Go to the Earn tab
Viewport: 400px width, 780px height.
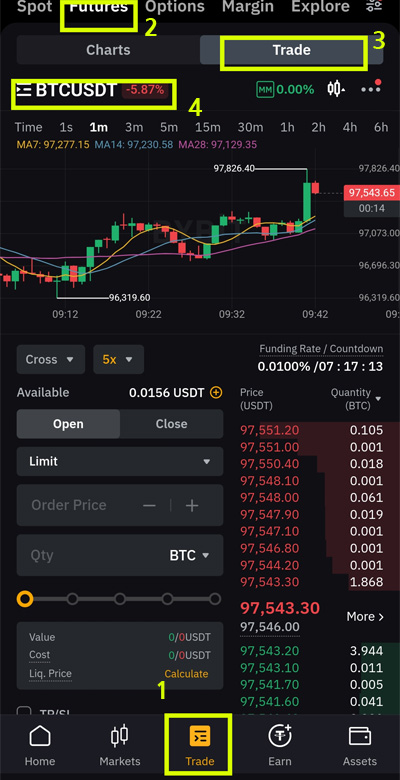(x=280, y=746)
